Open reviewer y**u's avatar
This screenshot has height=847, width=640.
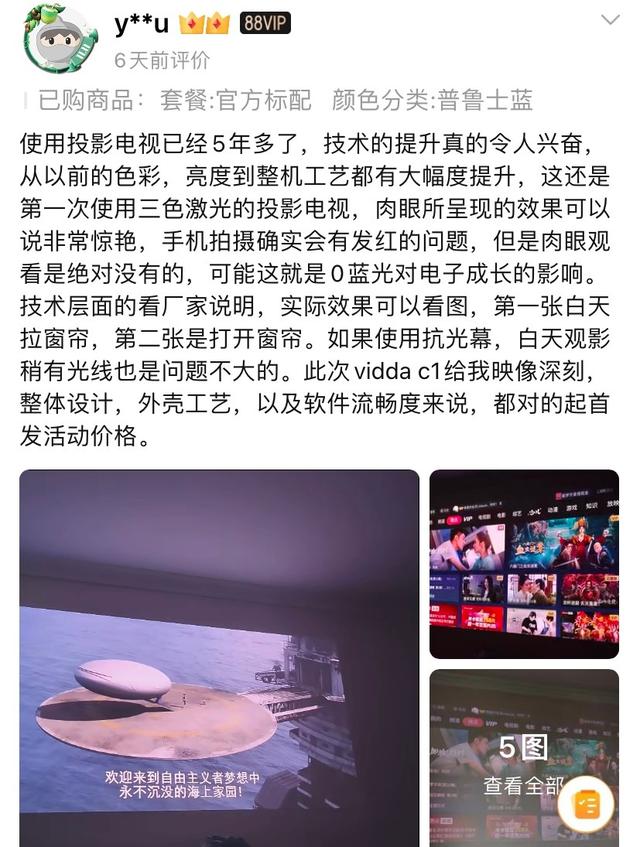pyautogui.click(x=59, y=37)
